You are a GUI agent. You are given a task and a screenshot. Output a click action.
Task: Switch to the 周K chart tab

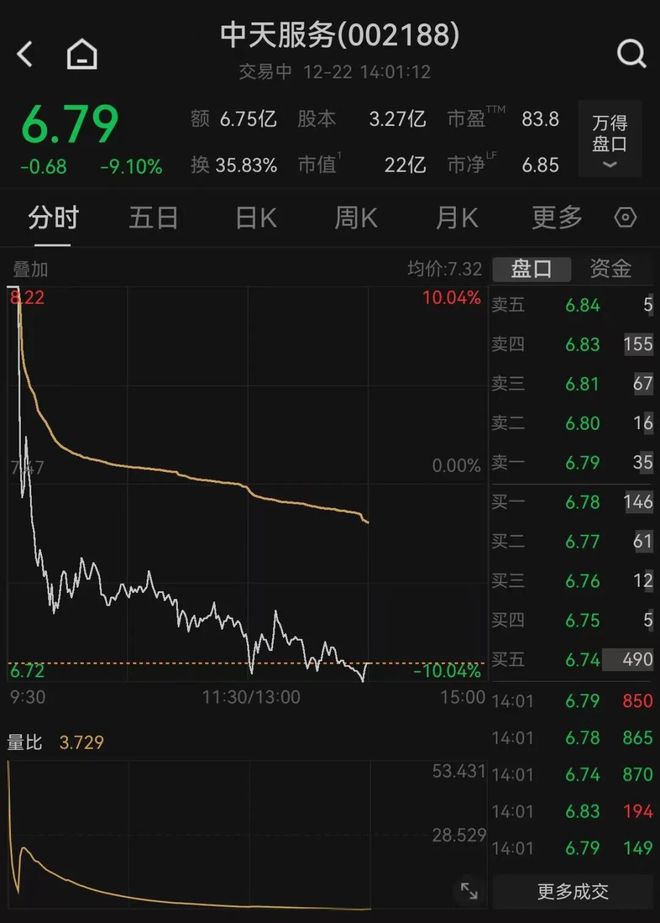tap(356, 217)
